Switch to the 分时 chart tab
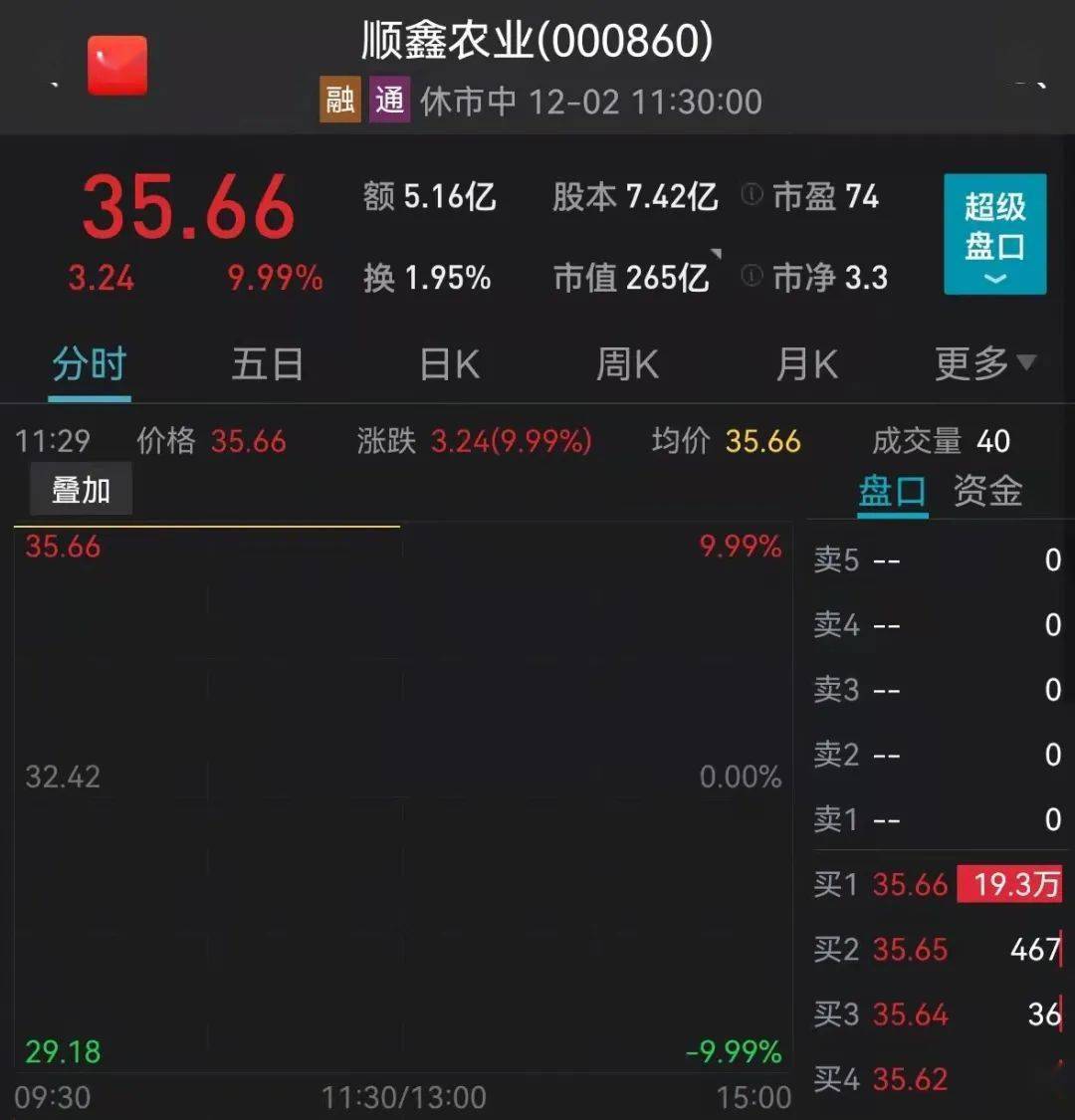 (89, 365)
